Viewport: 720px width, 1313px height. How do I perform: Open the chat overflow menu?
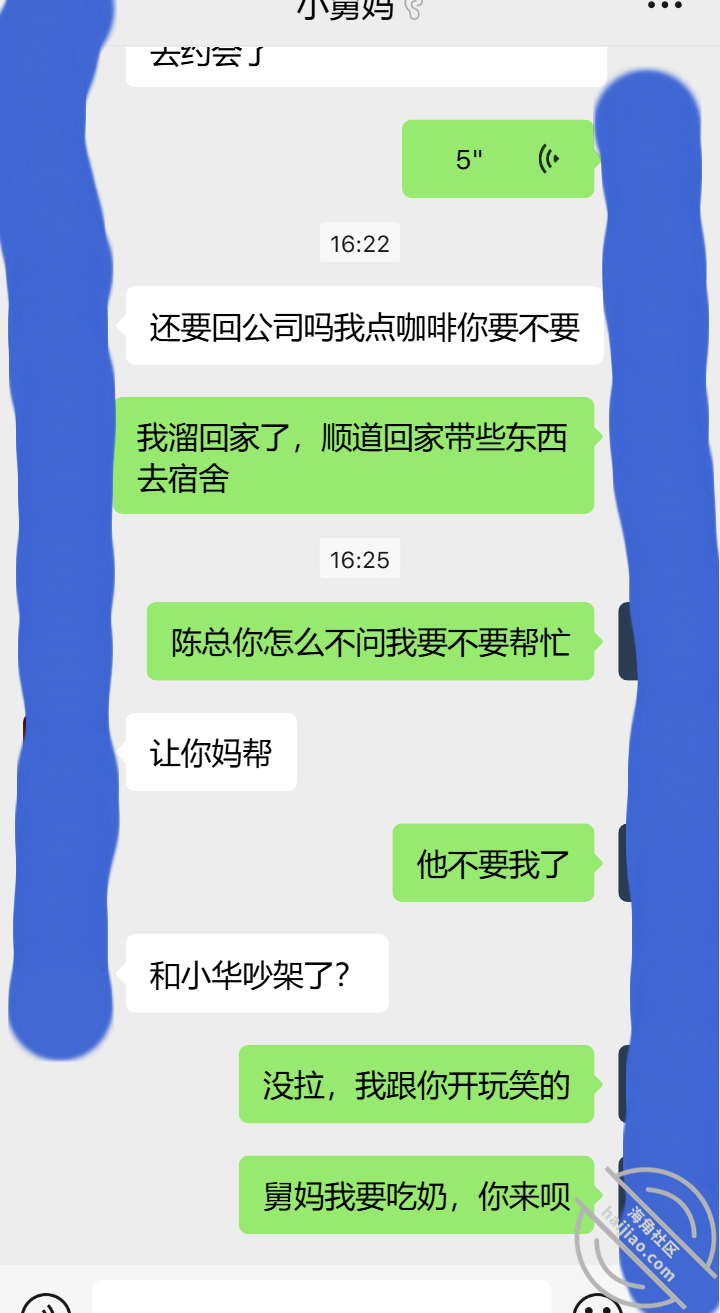coord(665,6)
